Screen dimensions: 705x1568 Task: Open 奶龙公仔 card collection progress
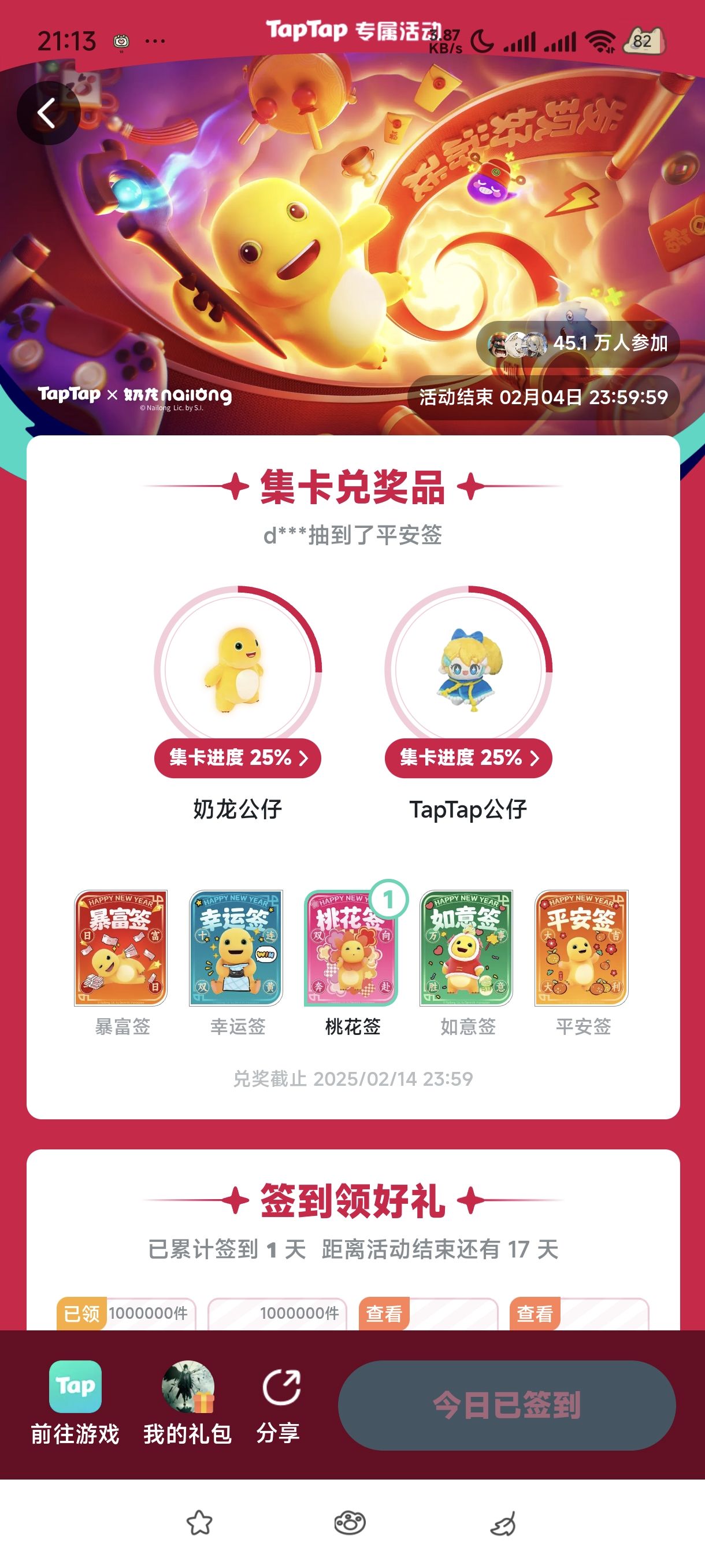pos(238,757)
